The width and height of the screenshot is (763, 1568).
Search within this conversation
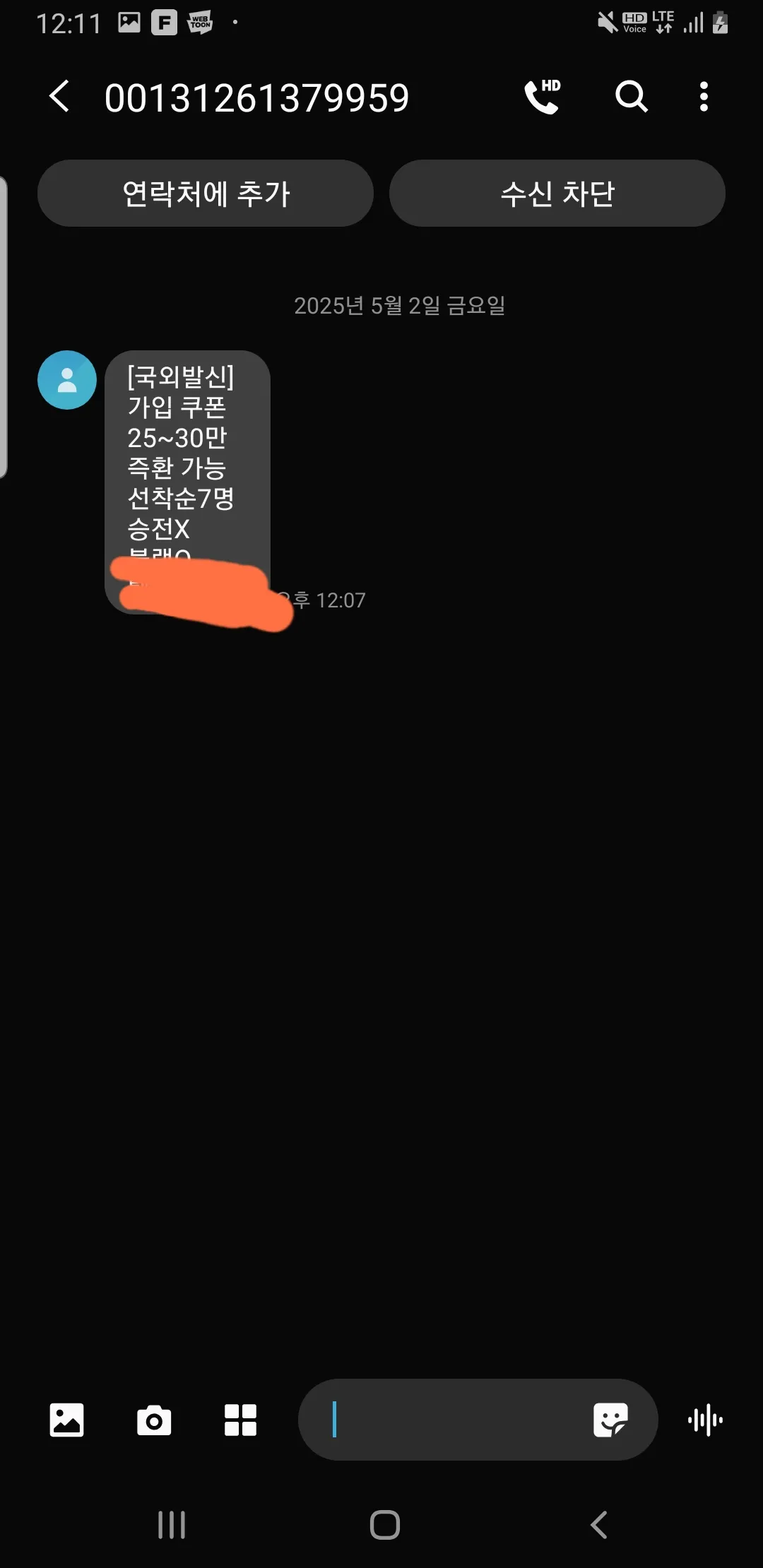[x=631, y=97]
